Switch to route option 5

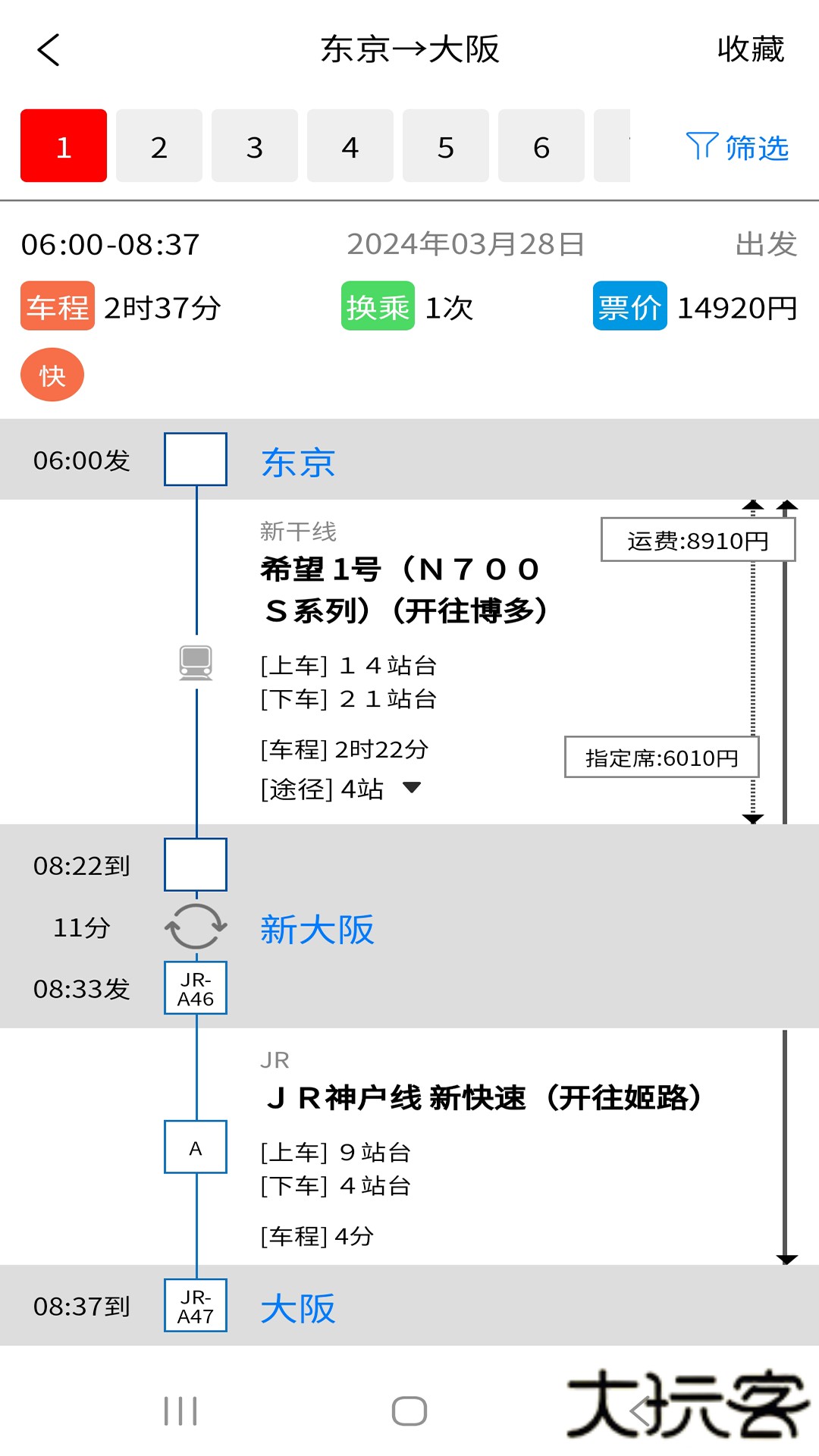click(445, 146)
